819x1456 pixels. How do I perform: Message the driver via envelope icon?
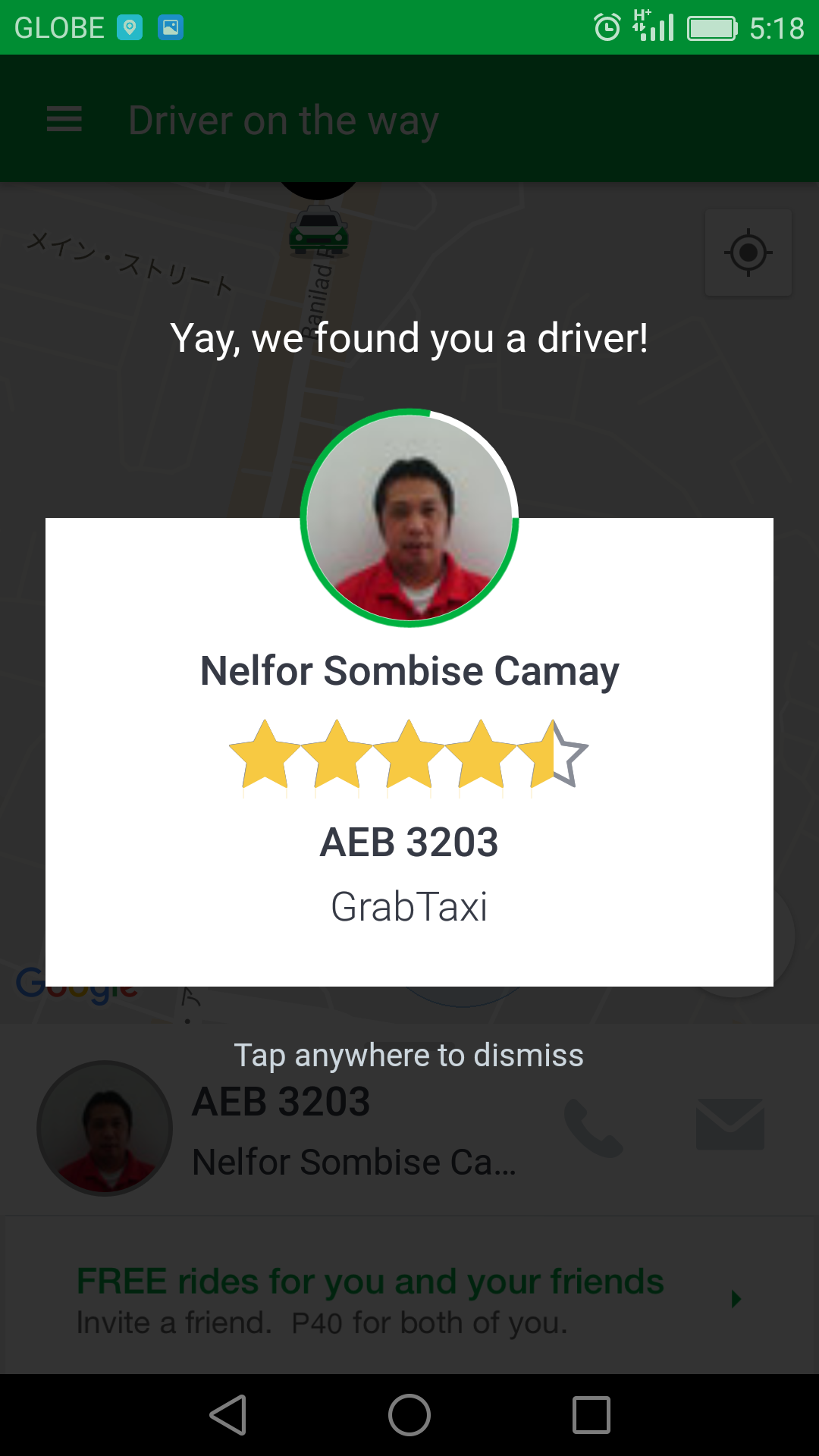click(730, 1125)
